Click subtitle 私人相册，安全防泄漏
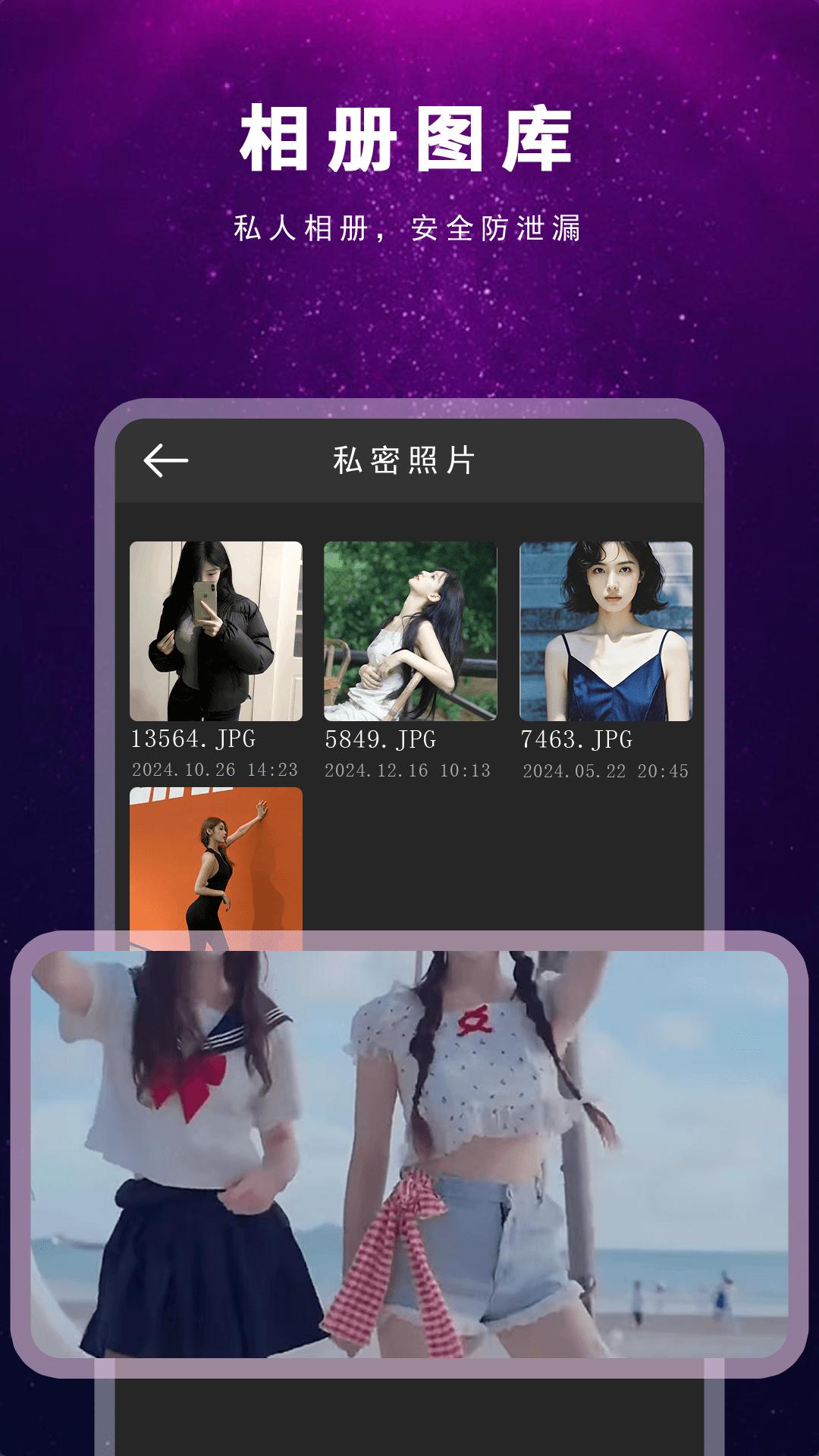This screenshot has height=1456, width=819. 409,225
